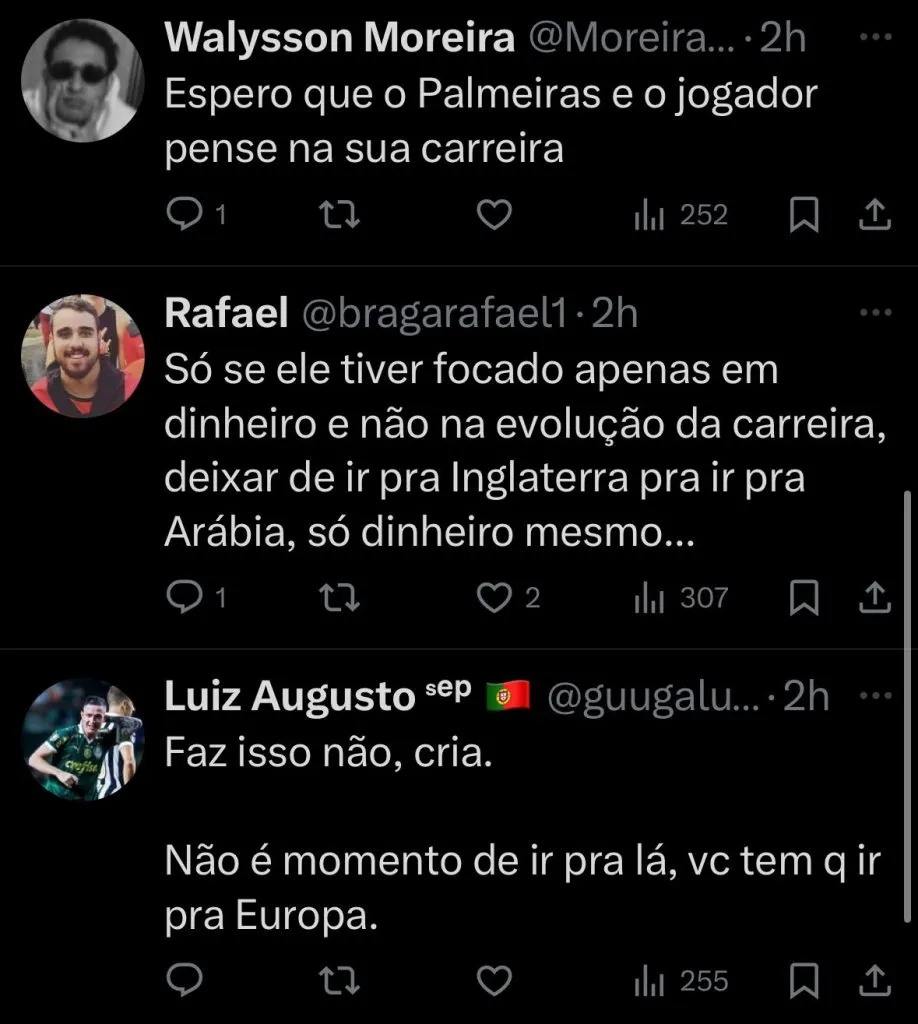Share Walysson Moreira's tweet
The width and height of the screenshot is (918, 1024).
tap(874, 215)
